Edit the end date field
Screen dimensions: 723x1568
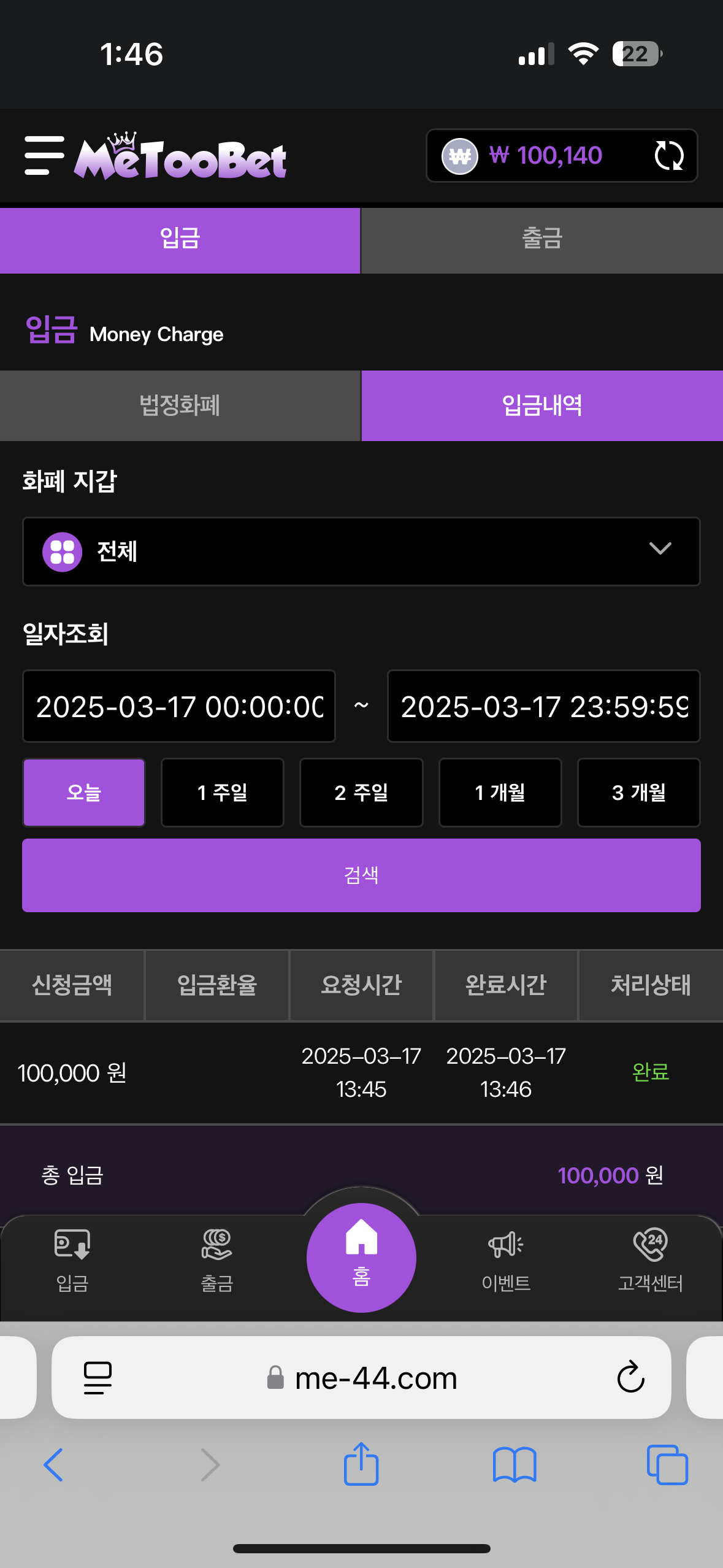543,706
